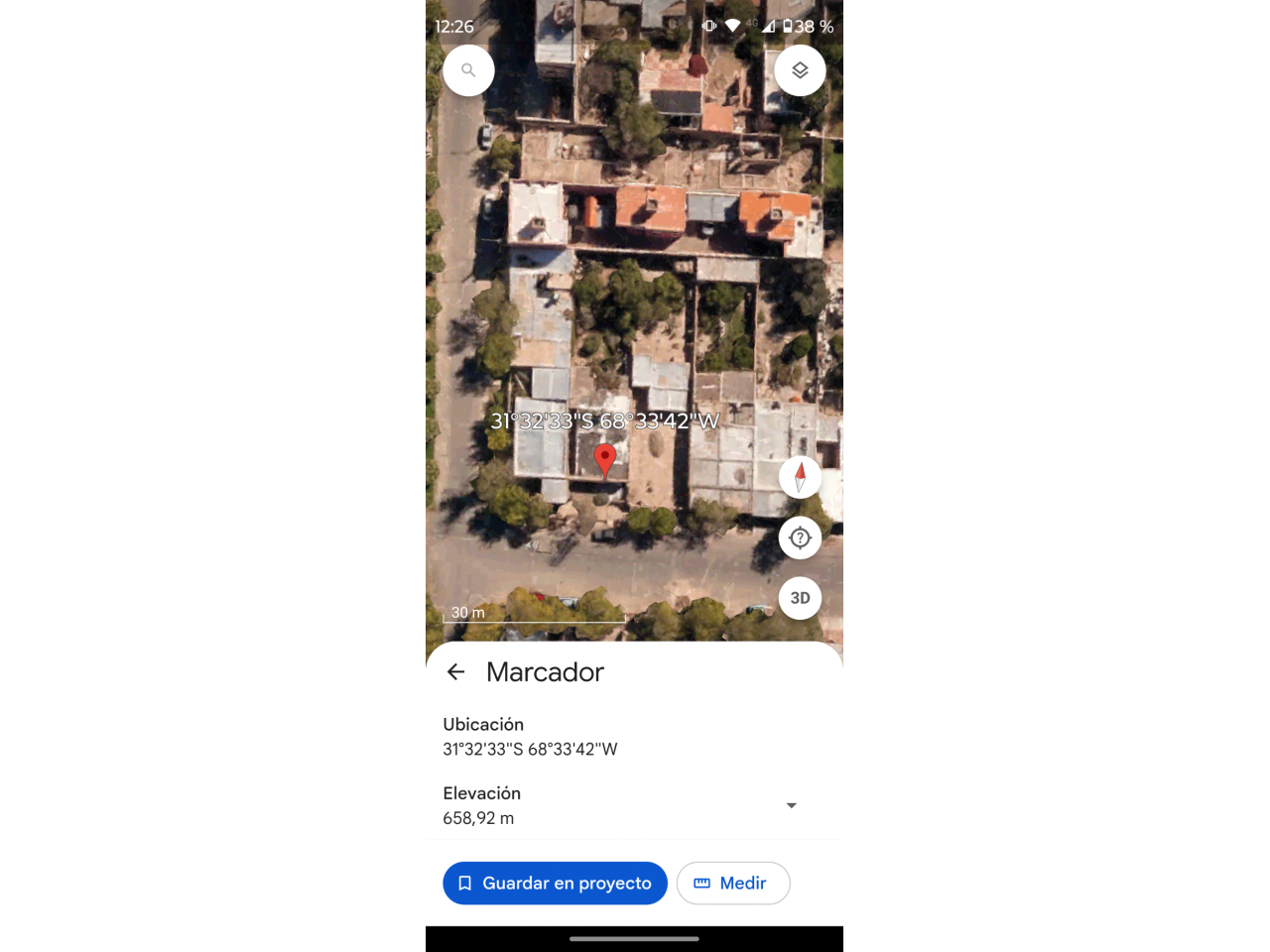Tap the compass to reset north
This screenshot has height=952, width=1270.
click(800, 477)
